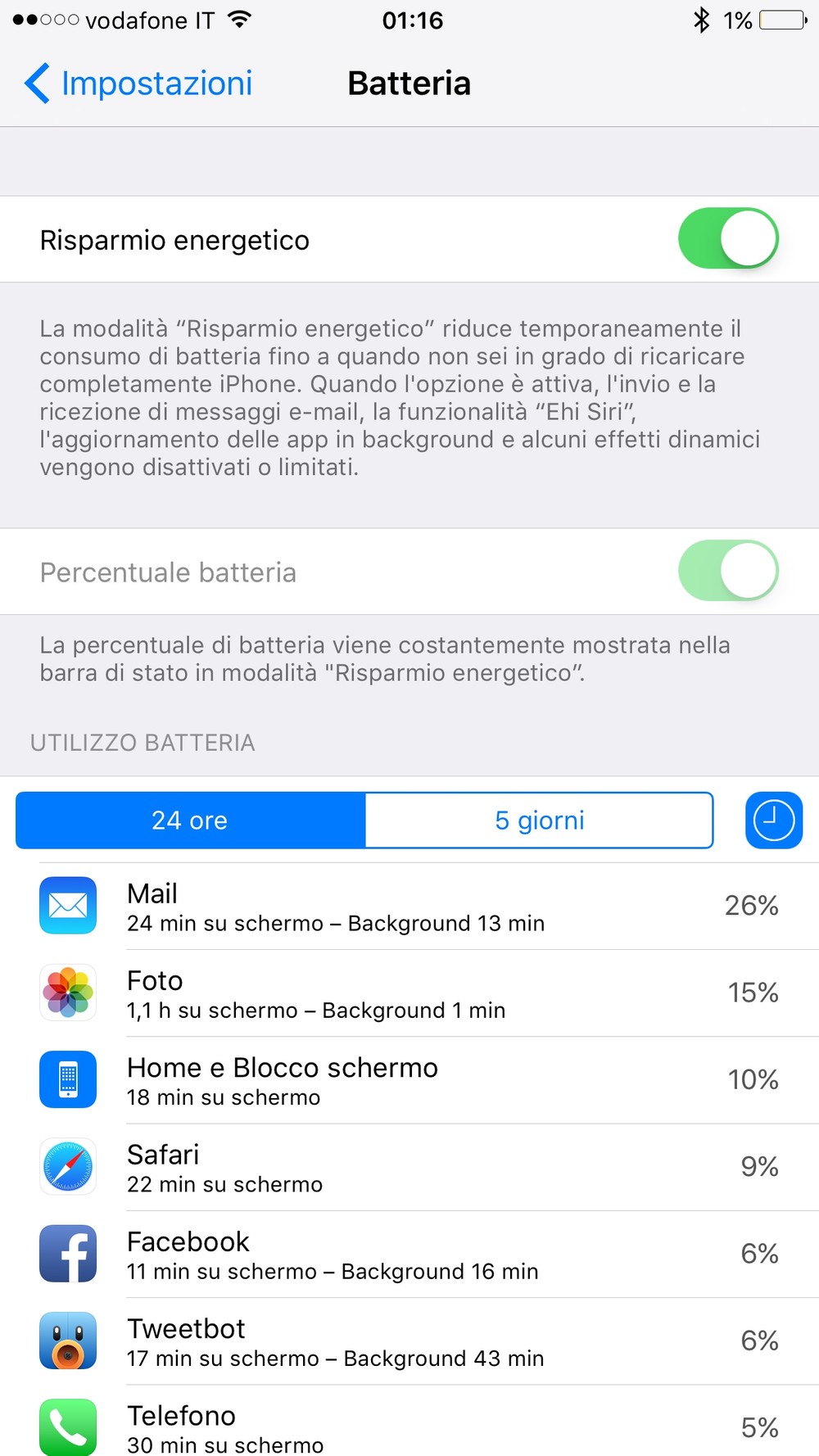
Task: Tap the Foto battery usage row
Action: click(409, 993)
